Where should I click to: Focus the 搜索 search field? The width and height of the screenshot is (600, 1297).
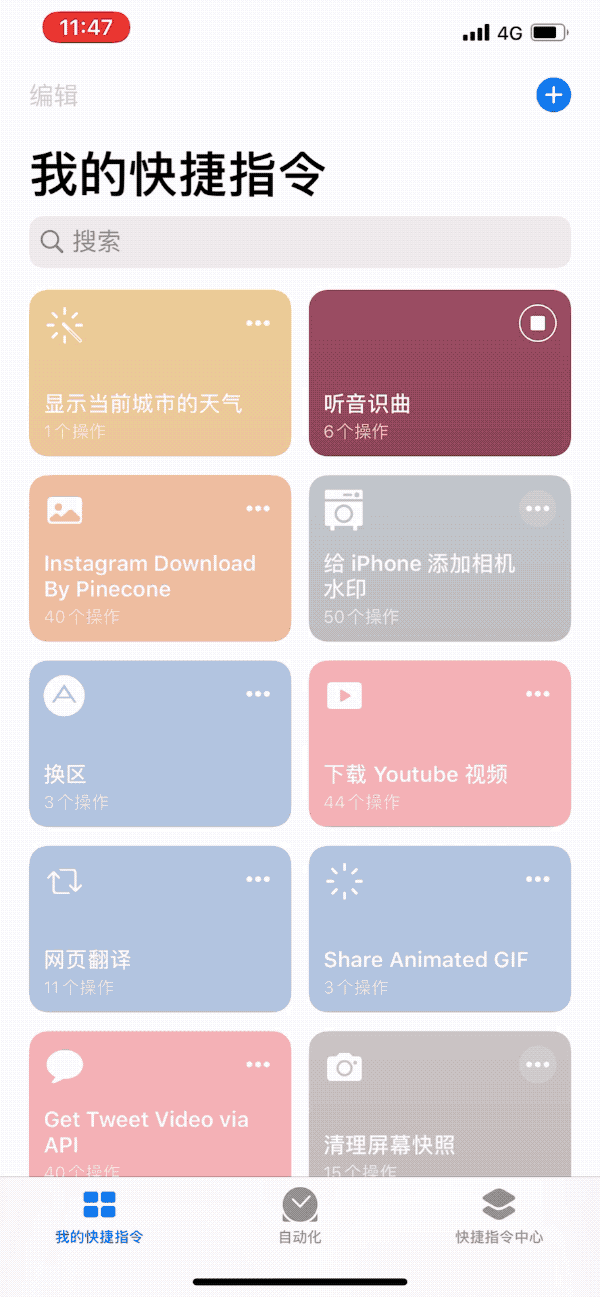(300, 242)
